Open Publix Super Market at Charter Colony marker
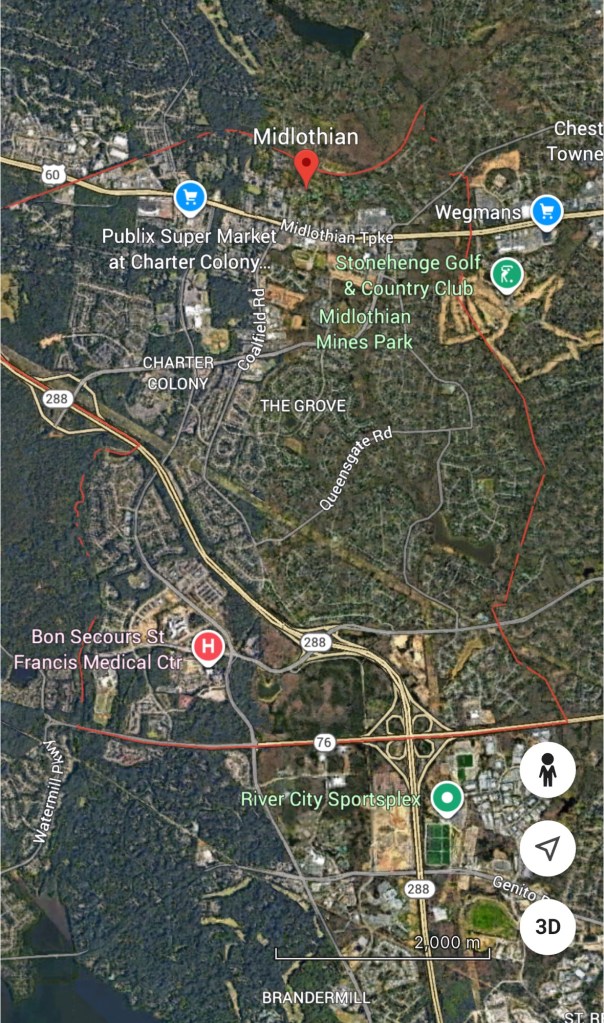This screenshot has width=604, height=1023. tap(189, 198)
